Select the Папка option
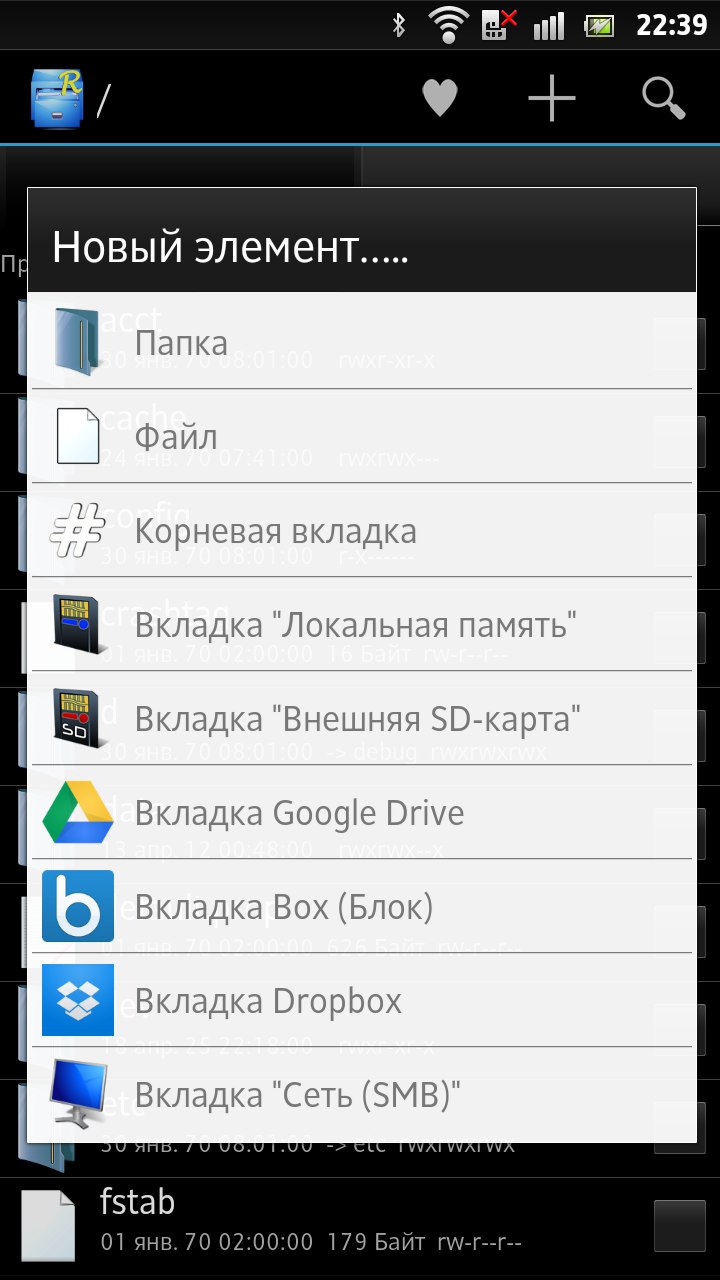The height and width of the screenshot is (1280, 720). (360, 342)
